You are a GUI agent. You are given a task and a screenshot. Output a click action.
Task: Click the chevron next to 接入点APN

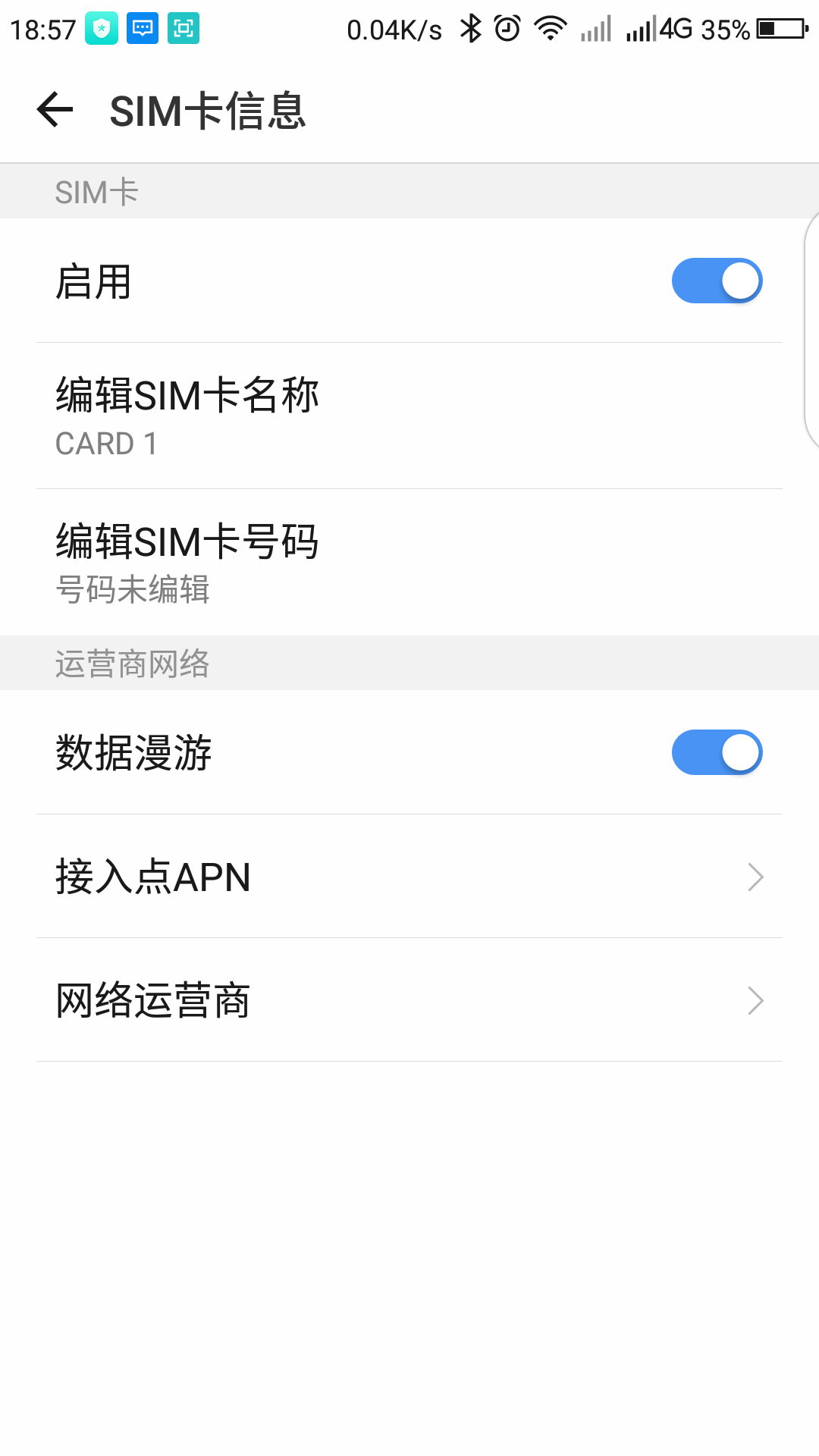coord(755,877)
